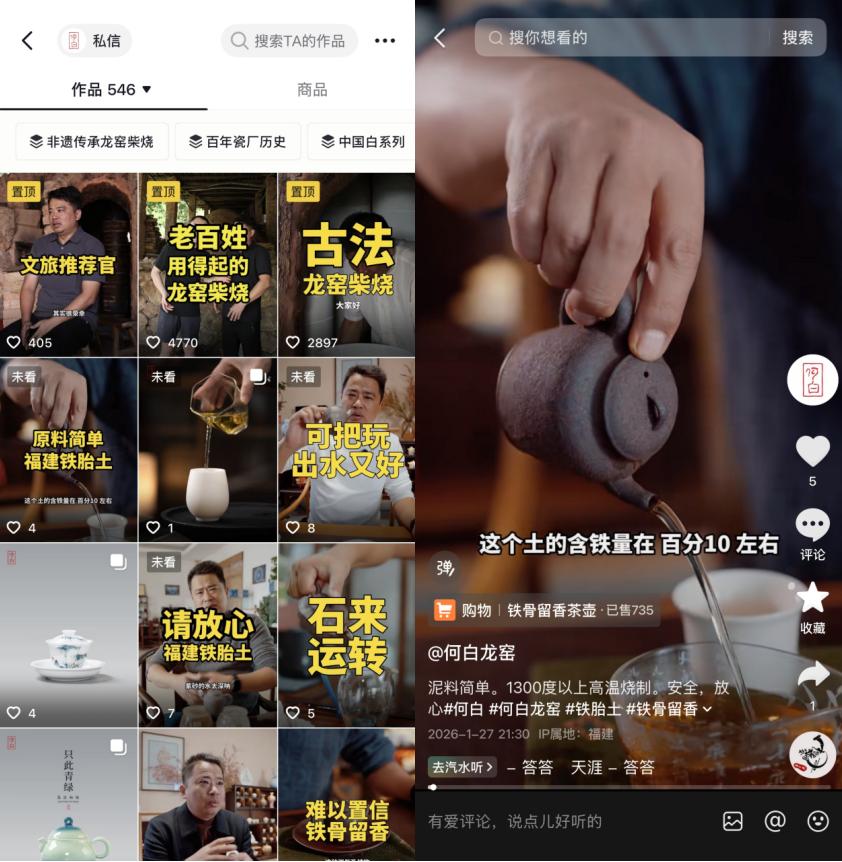Open the three-dot overflow menu
Screen dimensions: 842x862
pyautogui.click(x=385, y=41)
